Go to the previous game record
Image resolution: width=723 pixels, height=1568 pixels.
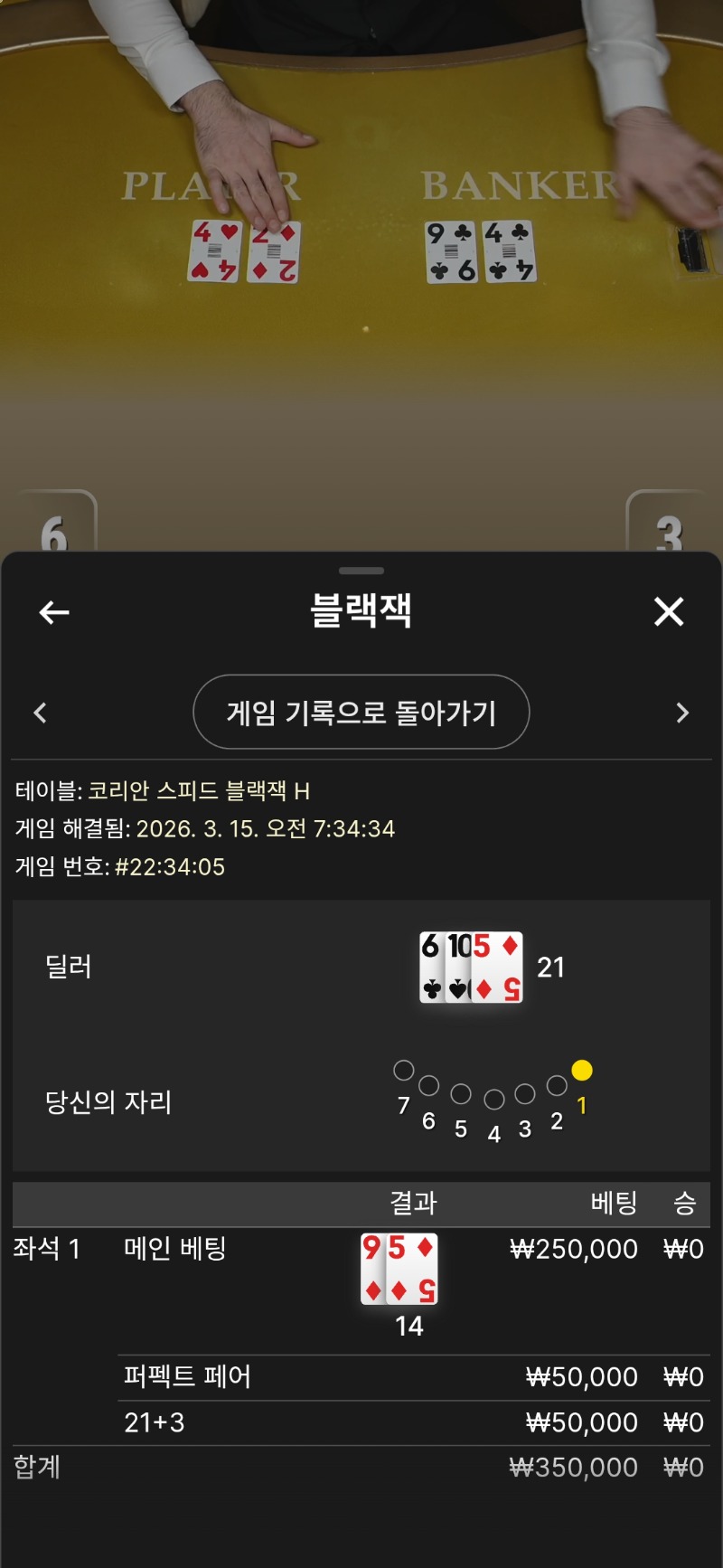coord(41,713)
